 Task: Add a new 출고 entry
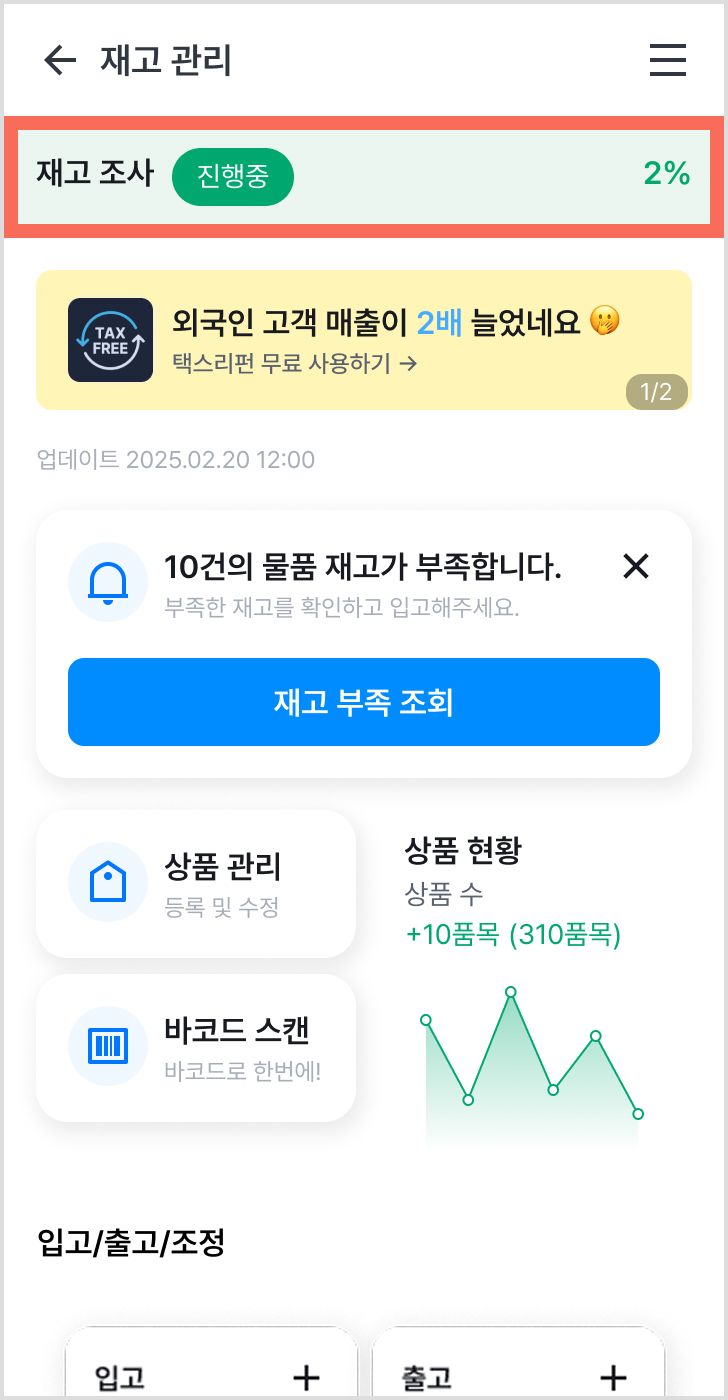[613, 1378]
